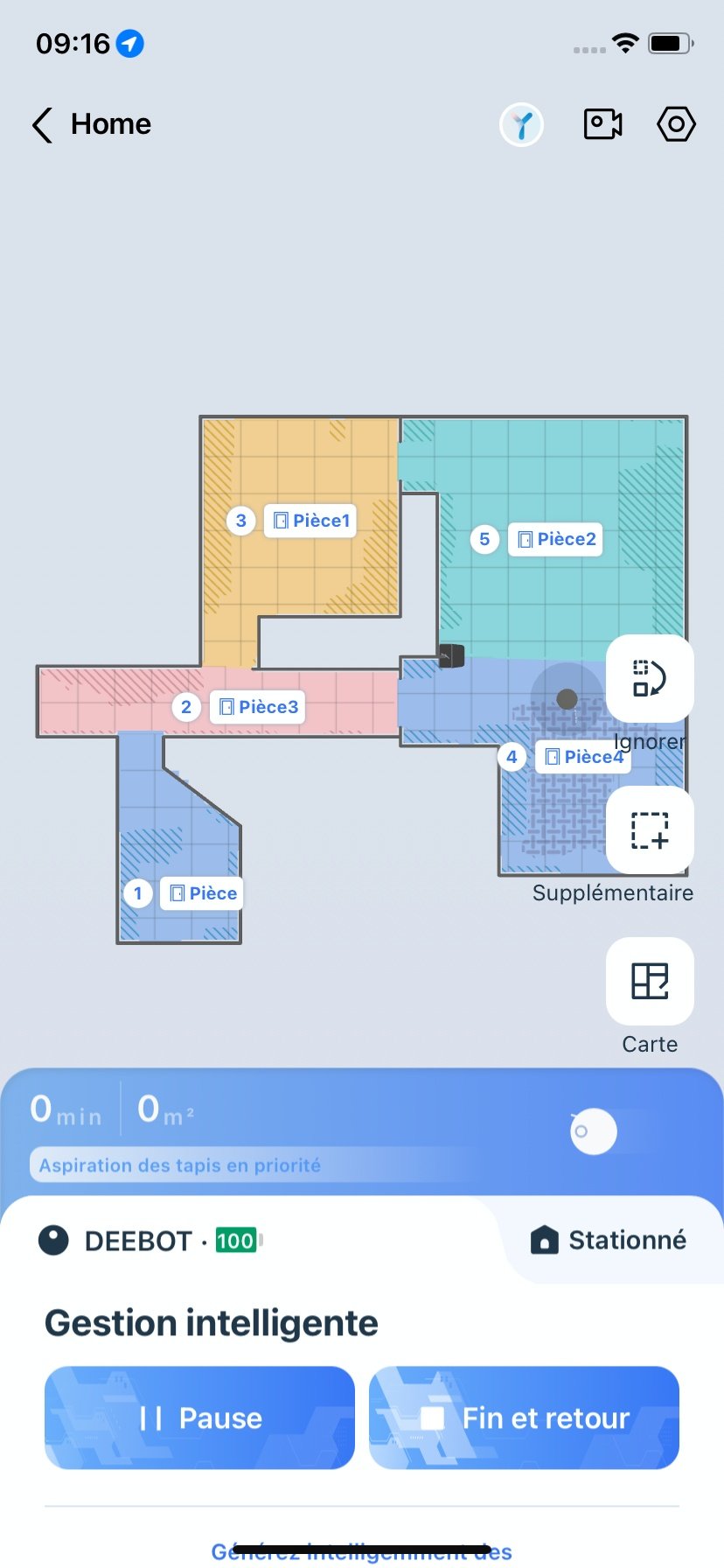
Task: Tap the robot vacuum status icon
Action: (593, 1131)
